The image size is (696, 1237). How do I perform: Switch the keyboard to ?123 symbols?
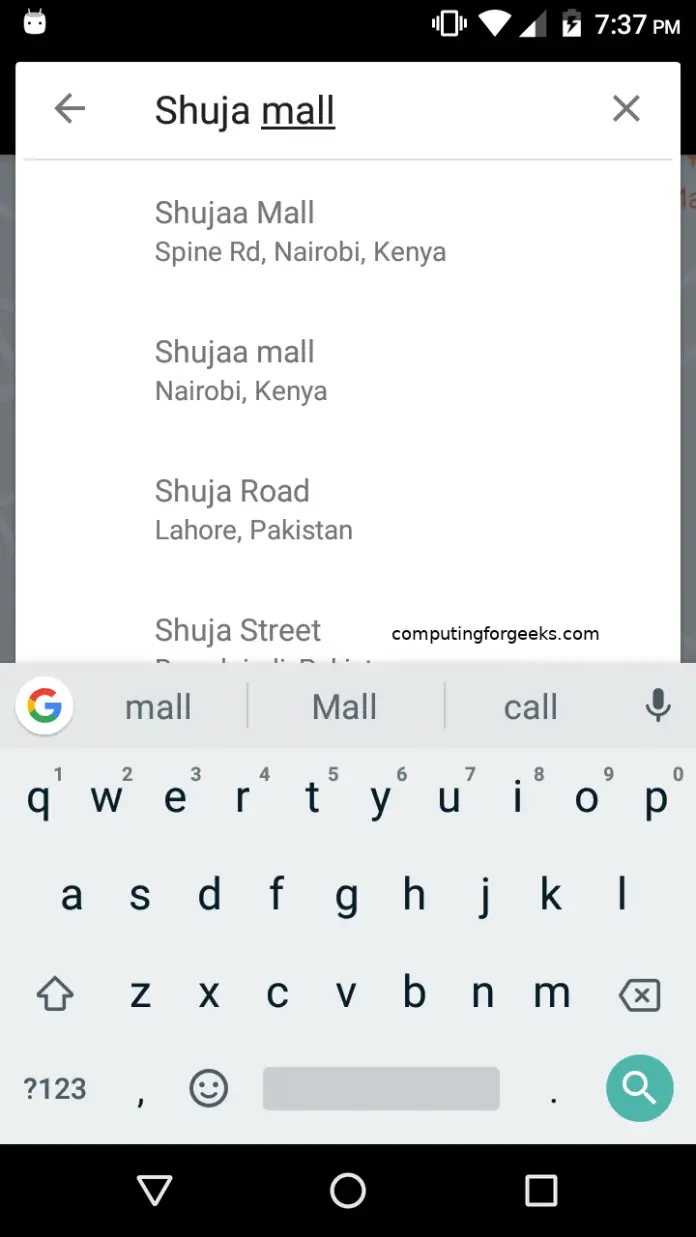[x=55, y=1089]
